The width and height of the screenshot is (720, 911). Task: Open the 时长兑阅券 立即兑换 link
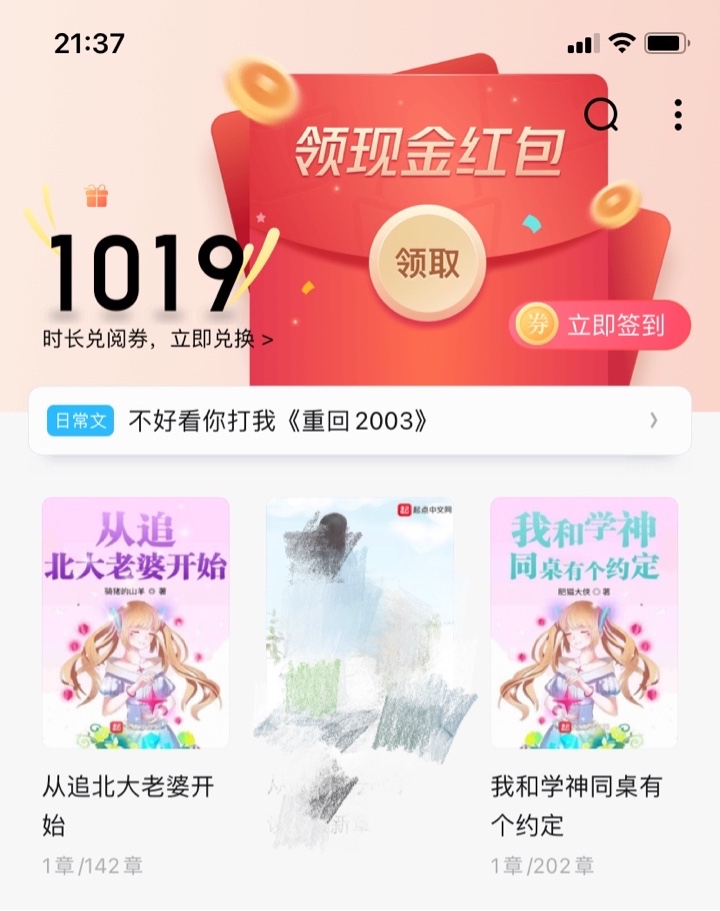click(158, 339)
